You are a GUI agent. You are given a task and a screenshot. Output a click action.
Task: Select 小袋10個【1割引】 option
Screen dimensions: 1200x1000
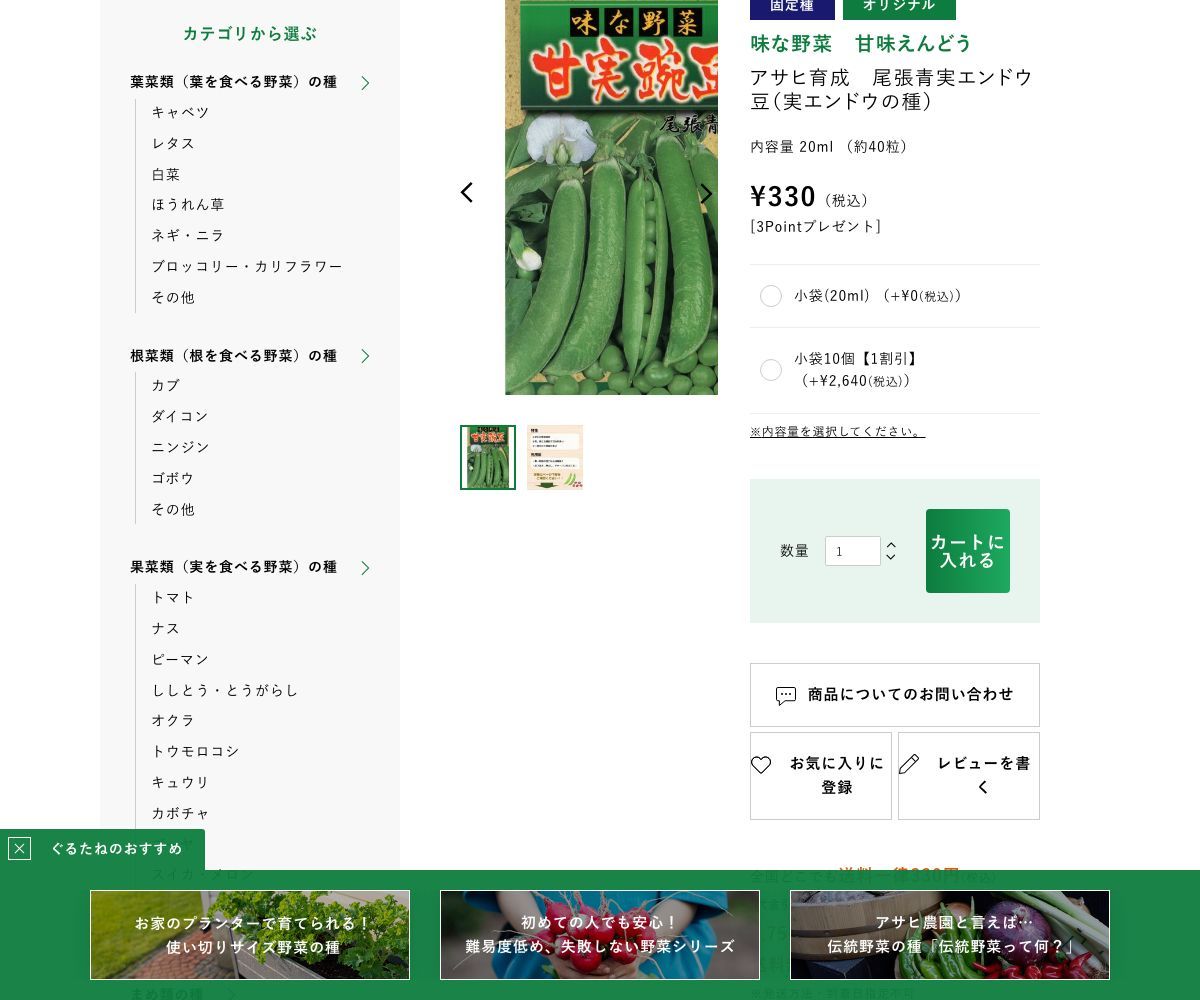click(771, 370)
